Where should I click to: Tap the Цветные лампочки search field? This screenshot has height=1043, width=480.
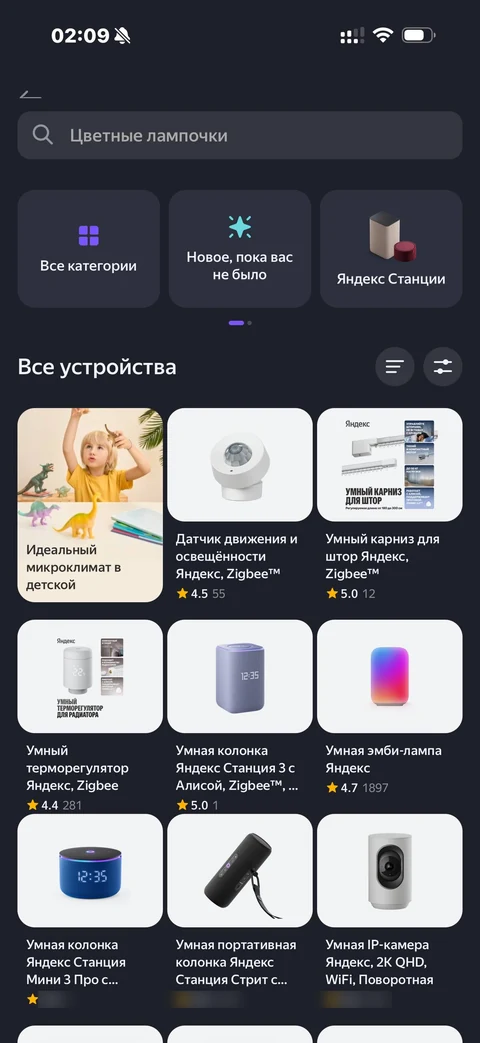239,135
